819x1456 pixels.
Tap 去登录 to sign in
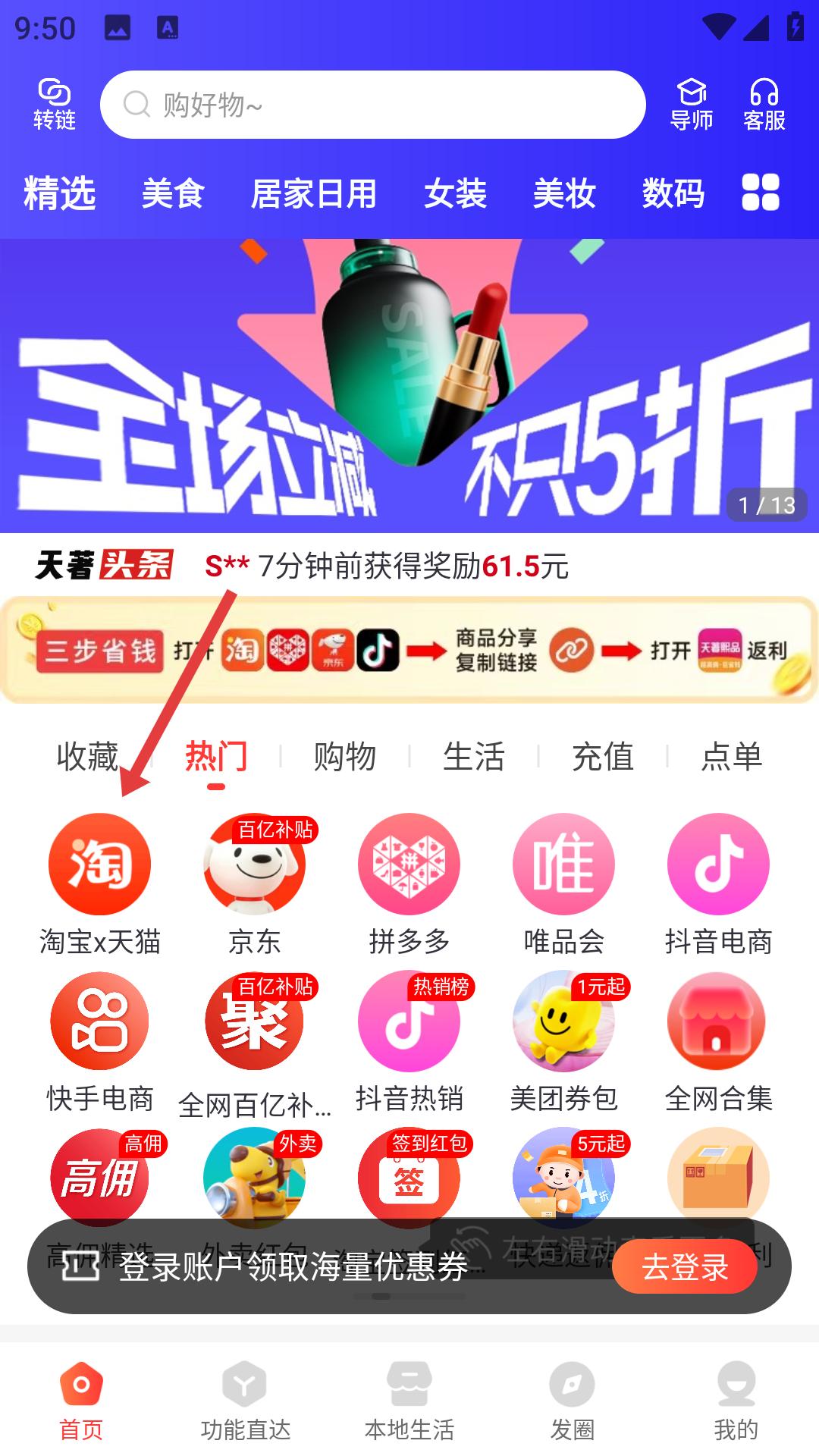coord(685,1266)
